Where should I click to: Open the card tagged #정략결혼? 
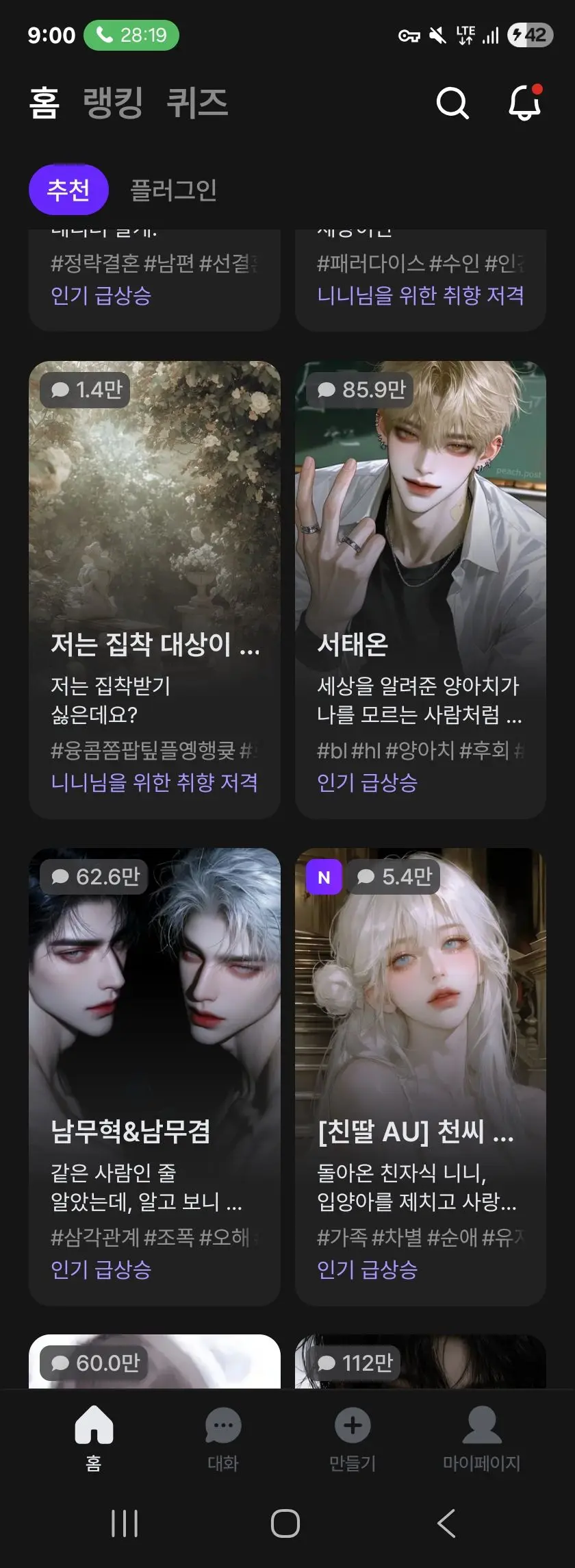(155, 280)
